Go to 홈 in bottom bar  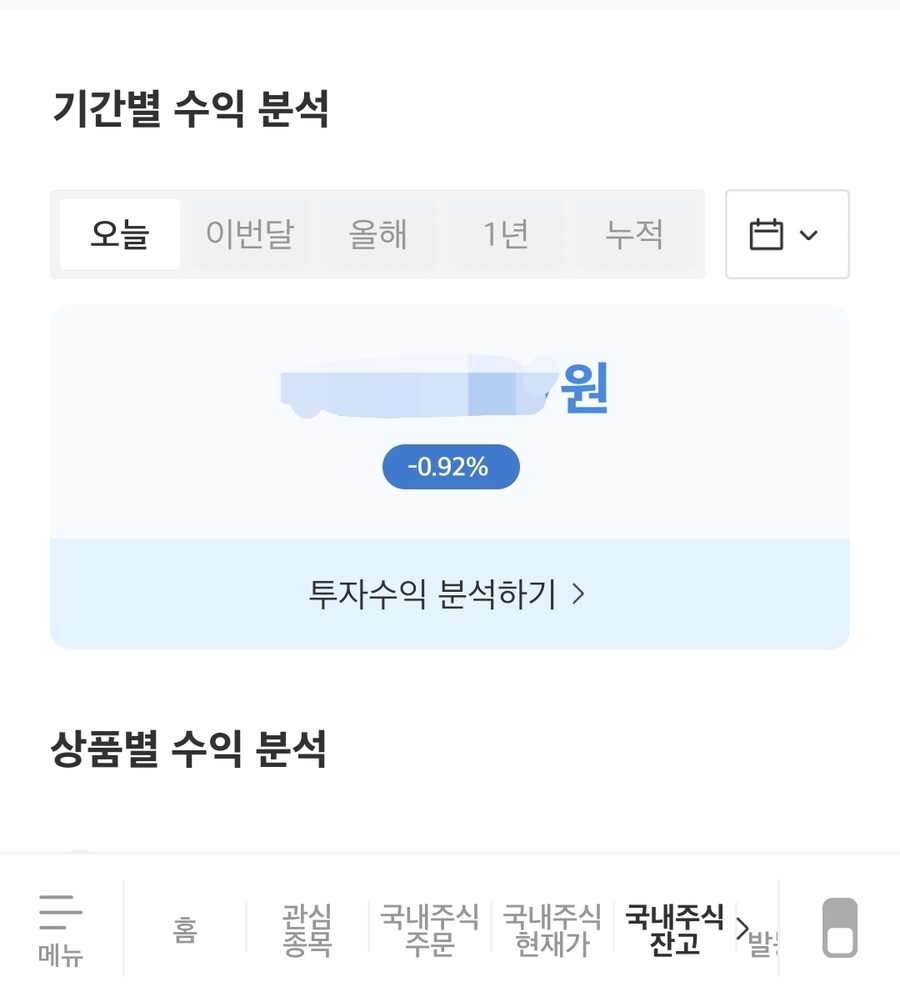click(x=185, y=930)
